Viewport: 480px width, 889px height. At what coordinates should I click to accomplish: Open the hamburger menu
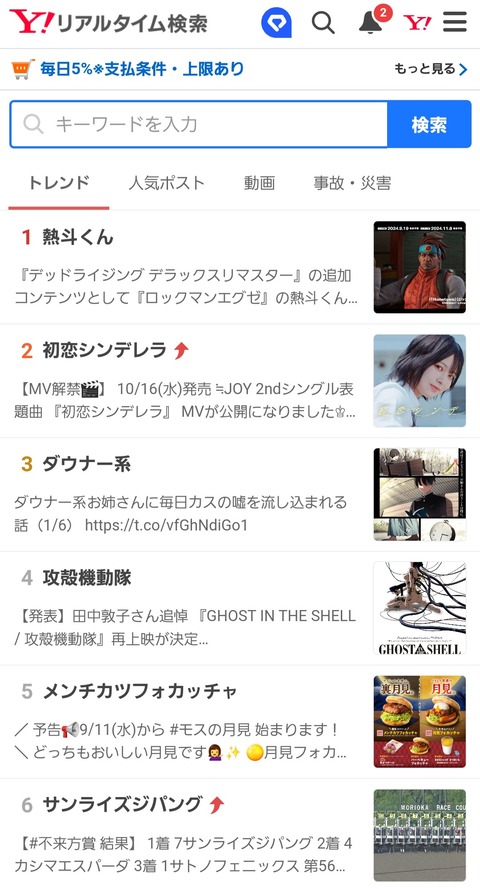(455, 23)
